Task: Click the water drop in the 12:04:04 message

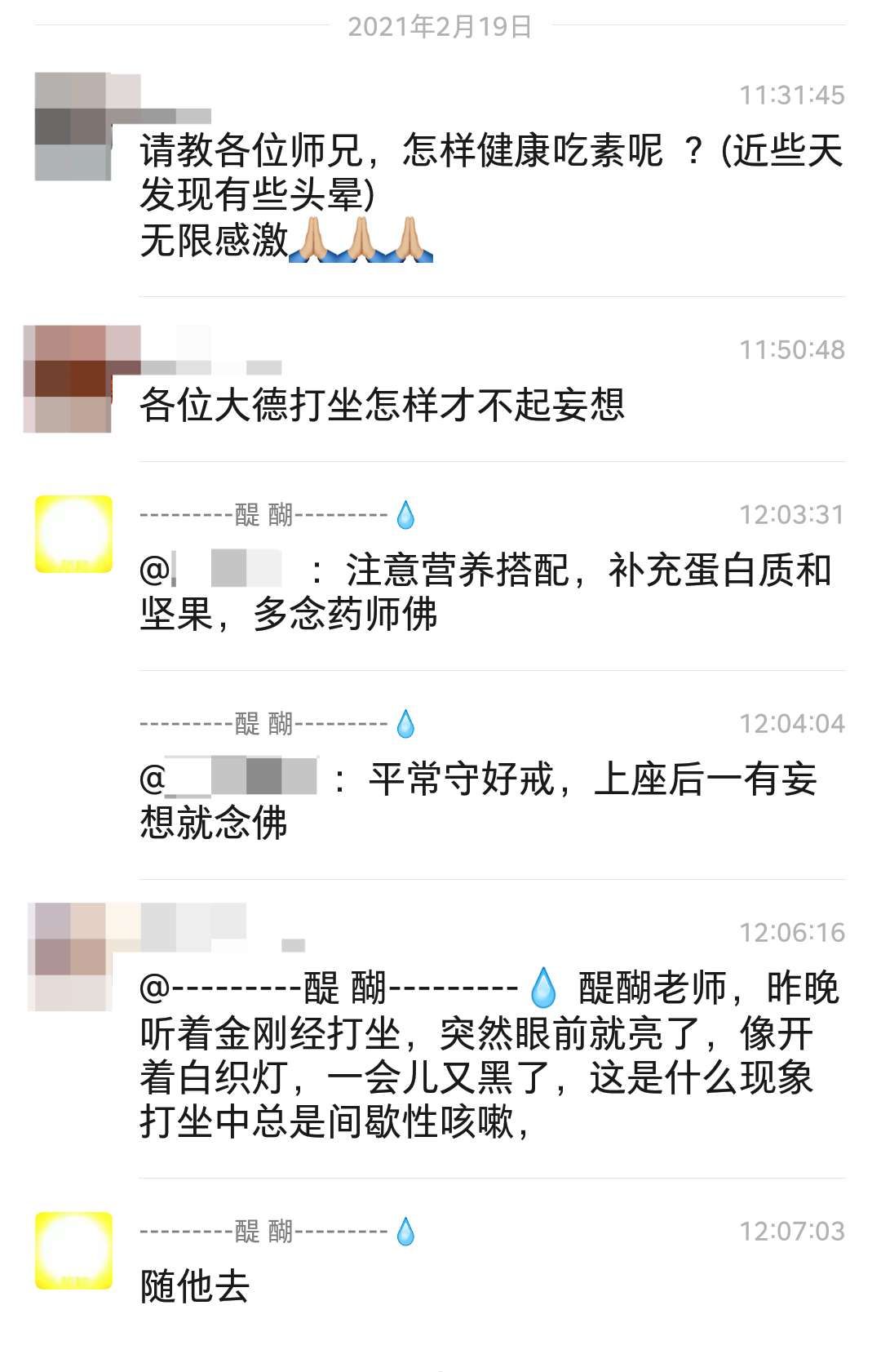Action: [405, 723]
